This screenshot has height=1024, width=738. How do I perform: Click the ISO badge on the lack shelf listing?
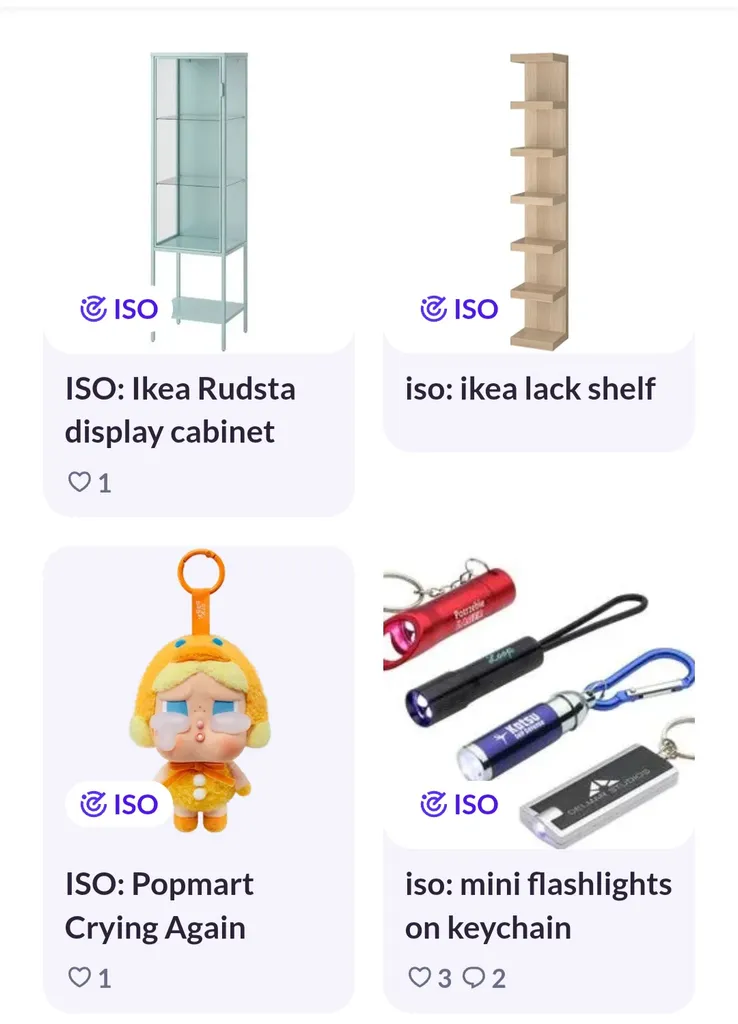point(460,308)
